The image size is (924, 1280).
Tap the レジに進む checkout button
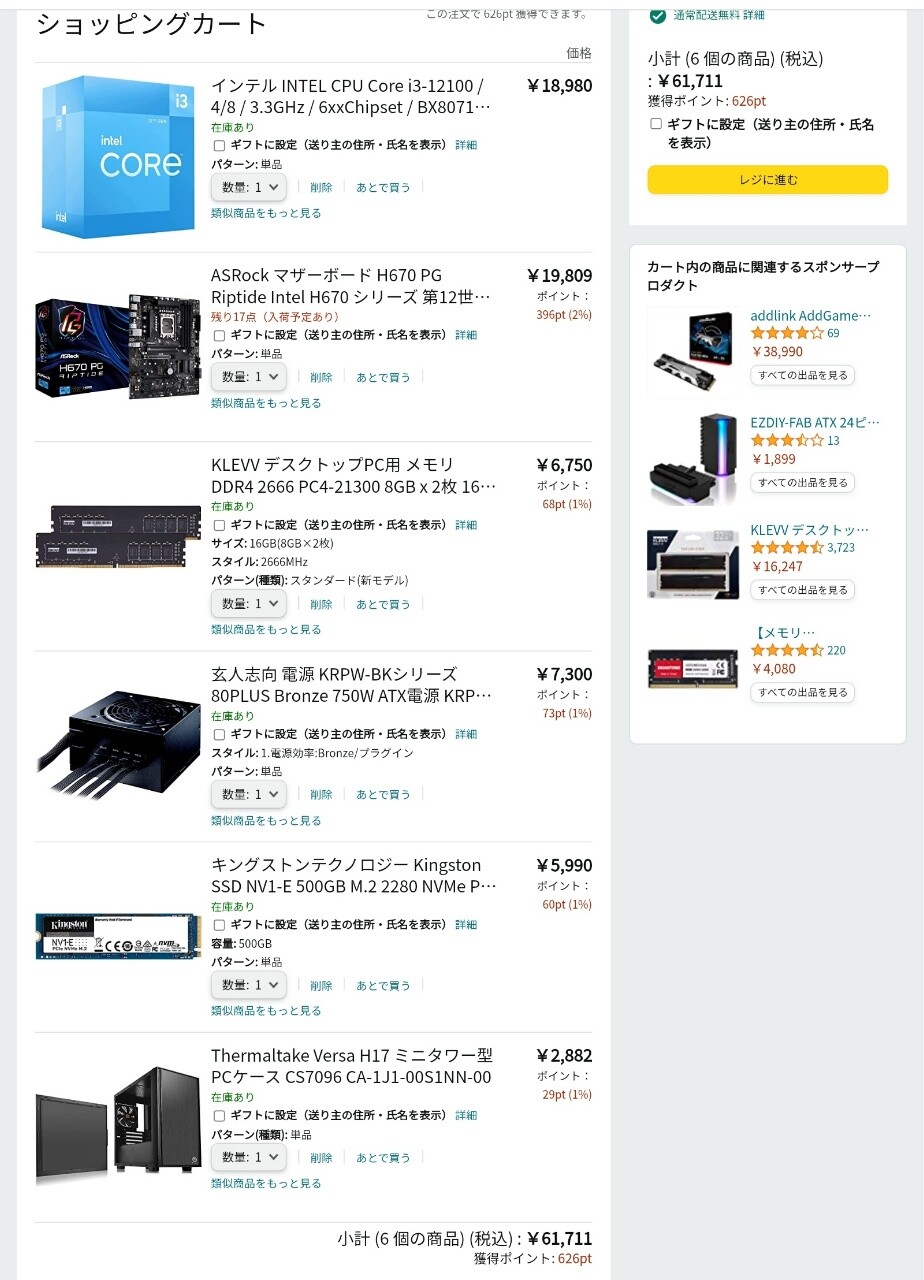767,180
